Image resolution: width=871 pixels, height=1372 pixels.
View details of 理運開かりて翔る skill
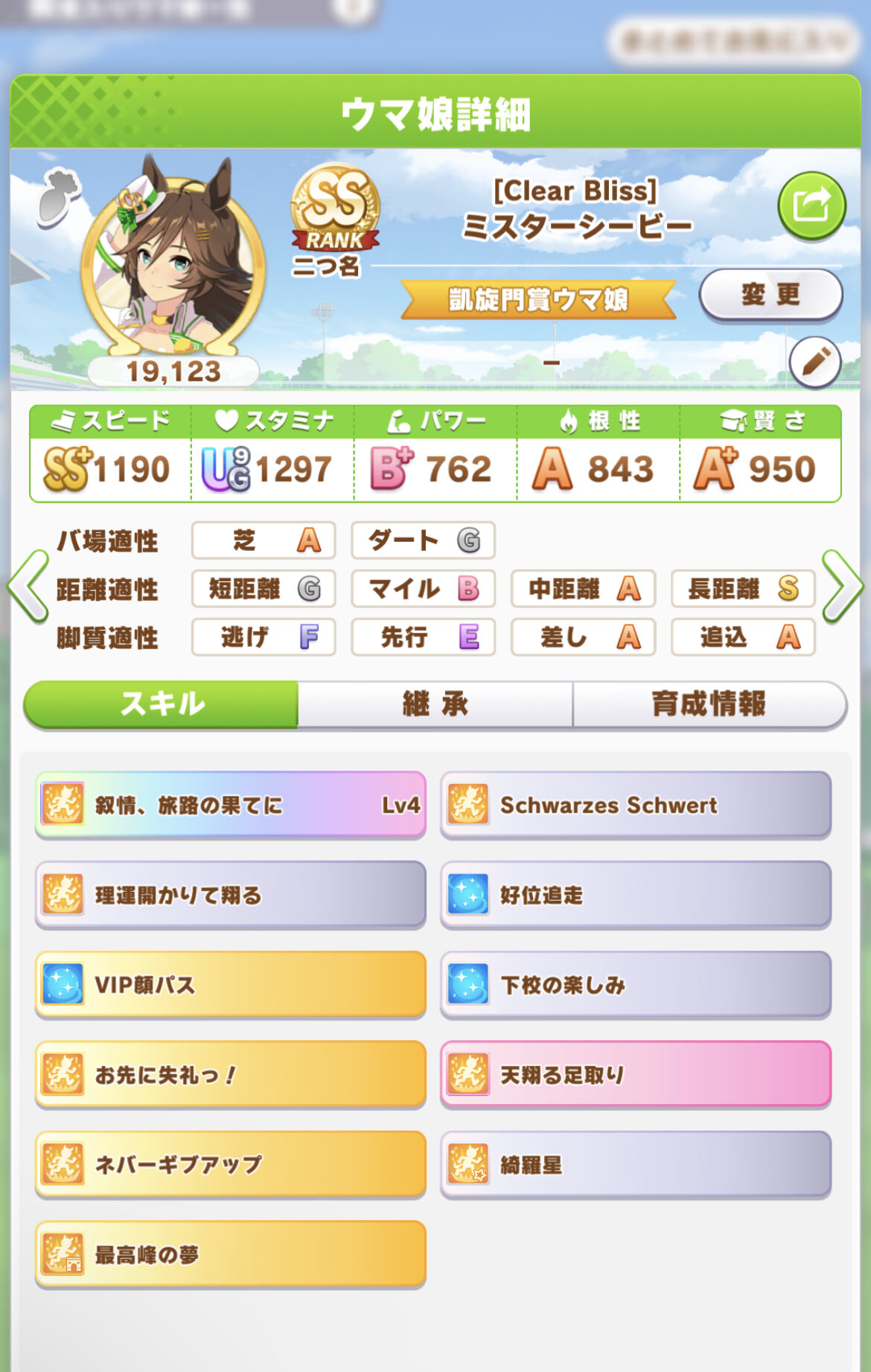click(x=231, y=895)
